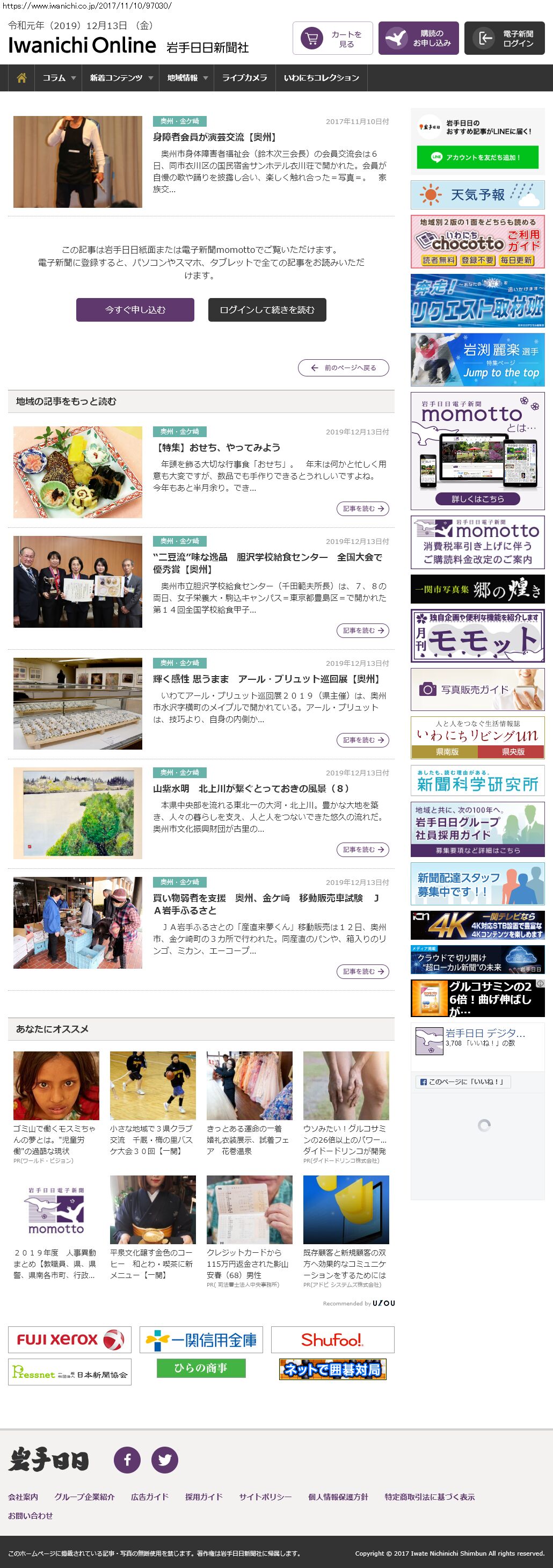Open 購読のお申し込み subscription button
553x1568 pixels.
(x=418, y=39)
